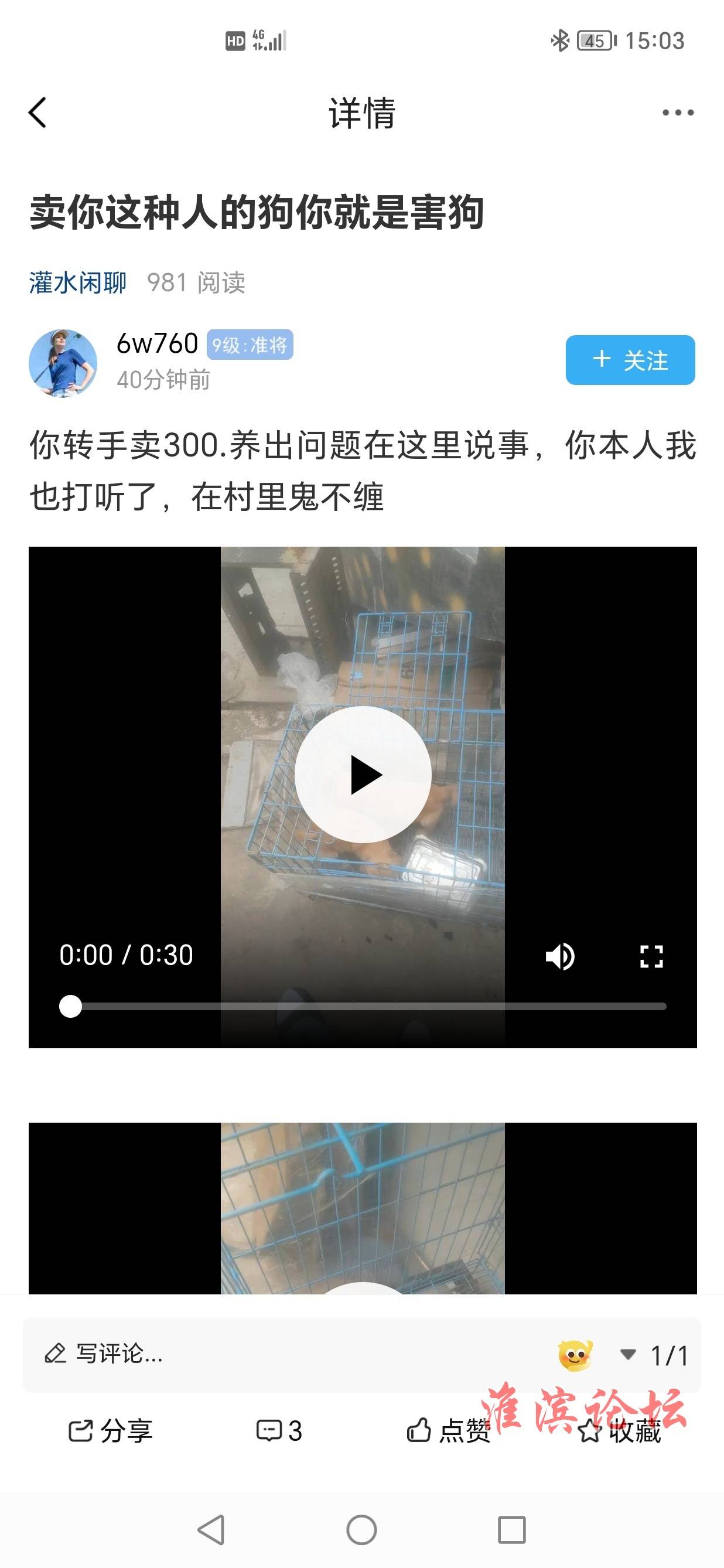The height and width of the screenshot is (1568, 724).
Task: Open the three-dot overflow menu
Action: [678, 113]
